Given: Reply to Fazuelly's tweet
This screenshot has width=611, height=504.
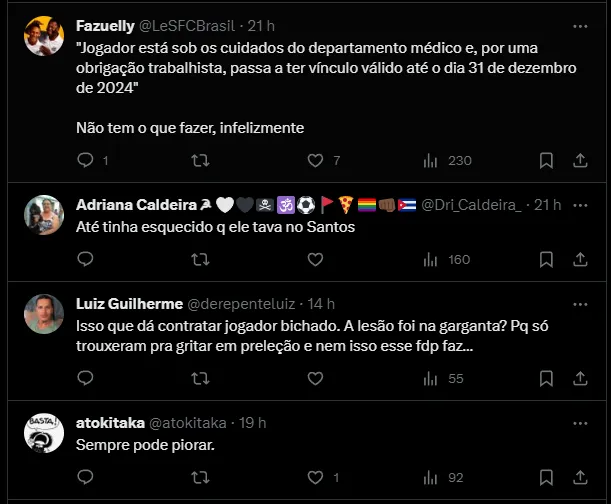Looking at the screenshot, I should 86,160.
